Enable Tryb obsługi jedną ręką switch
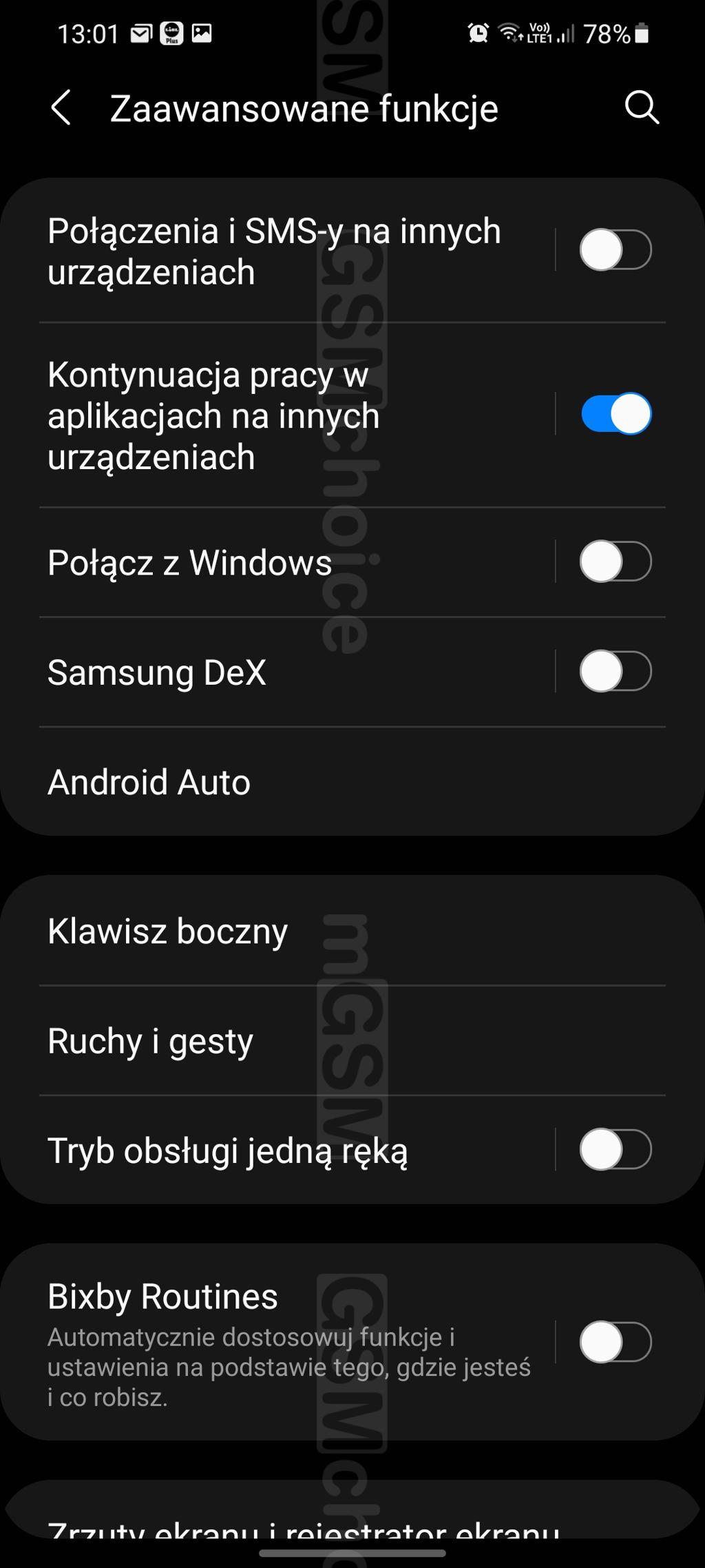The height and width of the screenshot is (1568, 705). [615, 1150]
